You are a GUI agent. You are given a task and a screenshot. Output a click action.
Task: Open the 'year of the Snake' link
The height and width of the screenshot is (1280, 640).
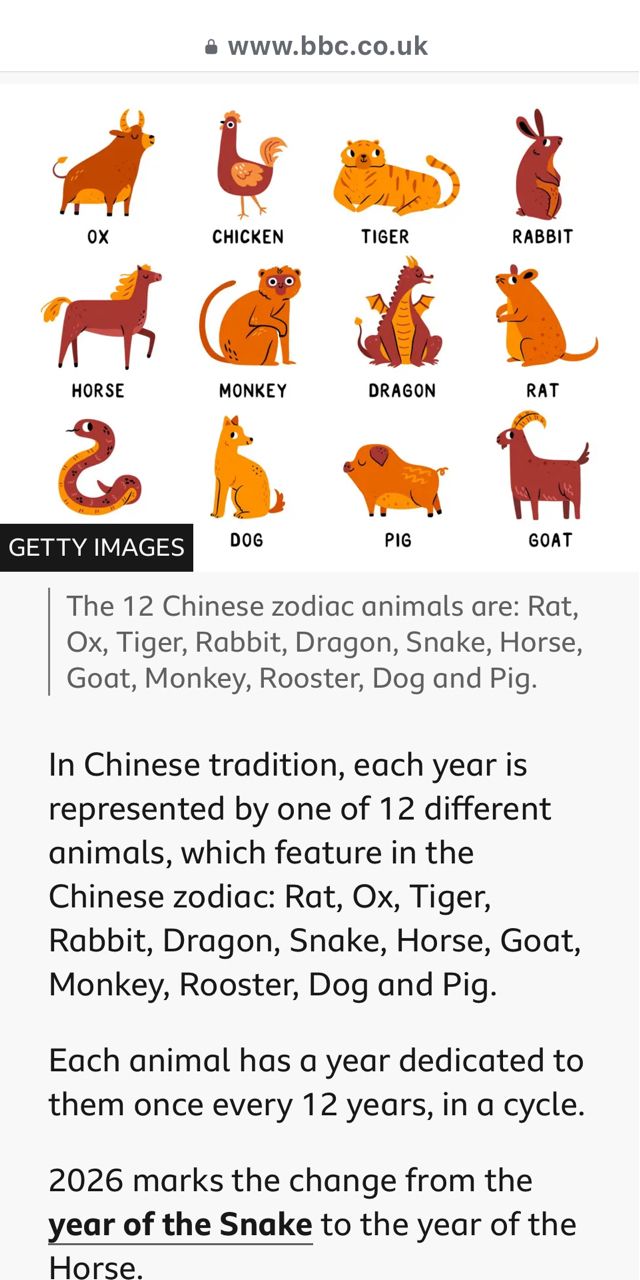(180, 1225)
